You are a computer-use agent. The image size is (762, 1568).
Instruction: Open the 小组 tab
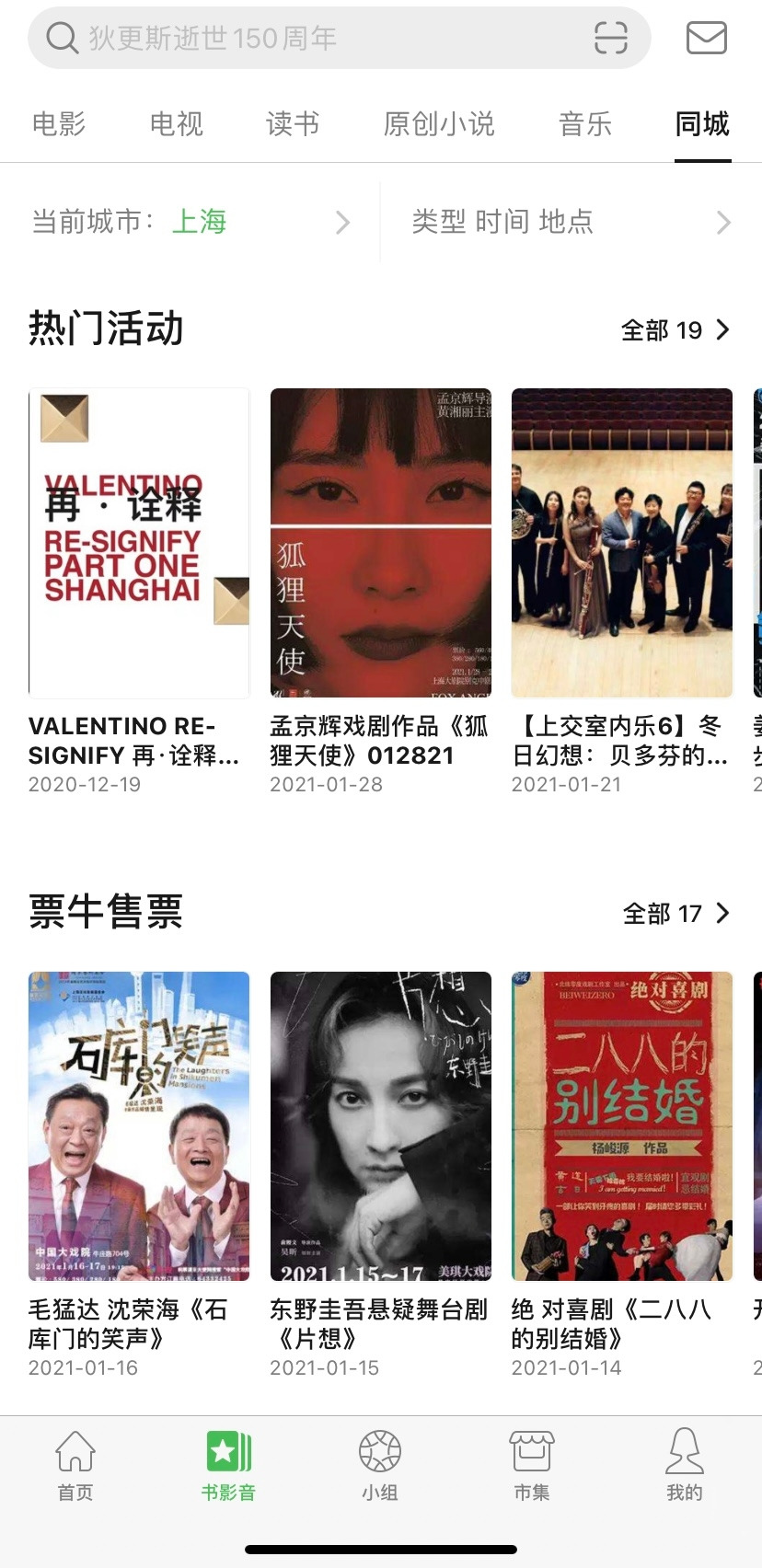[x=379, y=1465]
